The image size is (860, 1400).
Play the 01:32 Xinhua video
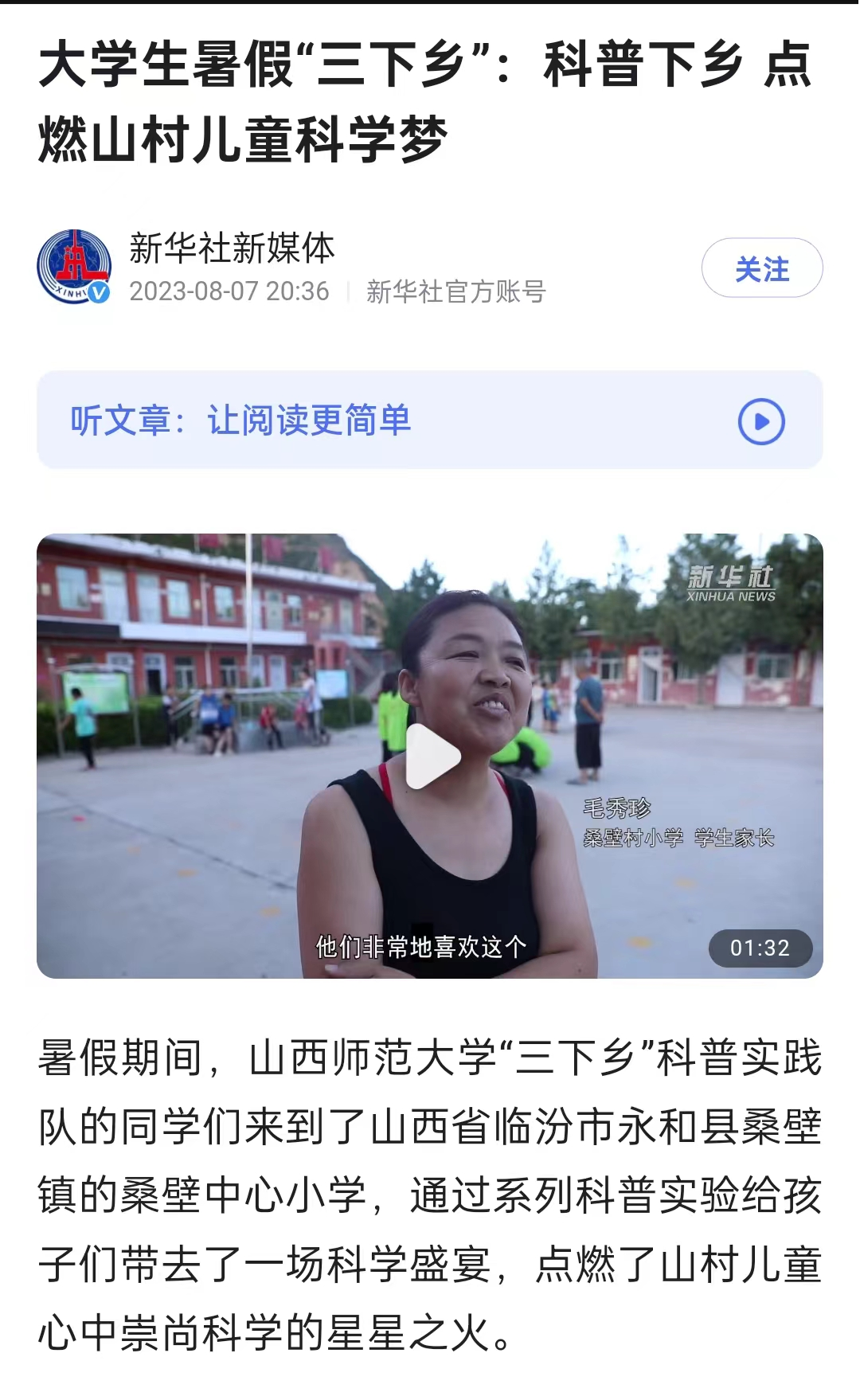[x=431, y=757]
